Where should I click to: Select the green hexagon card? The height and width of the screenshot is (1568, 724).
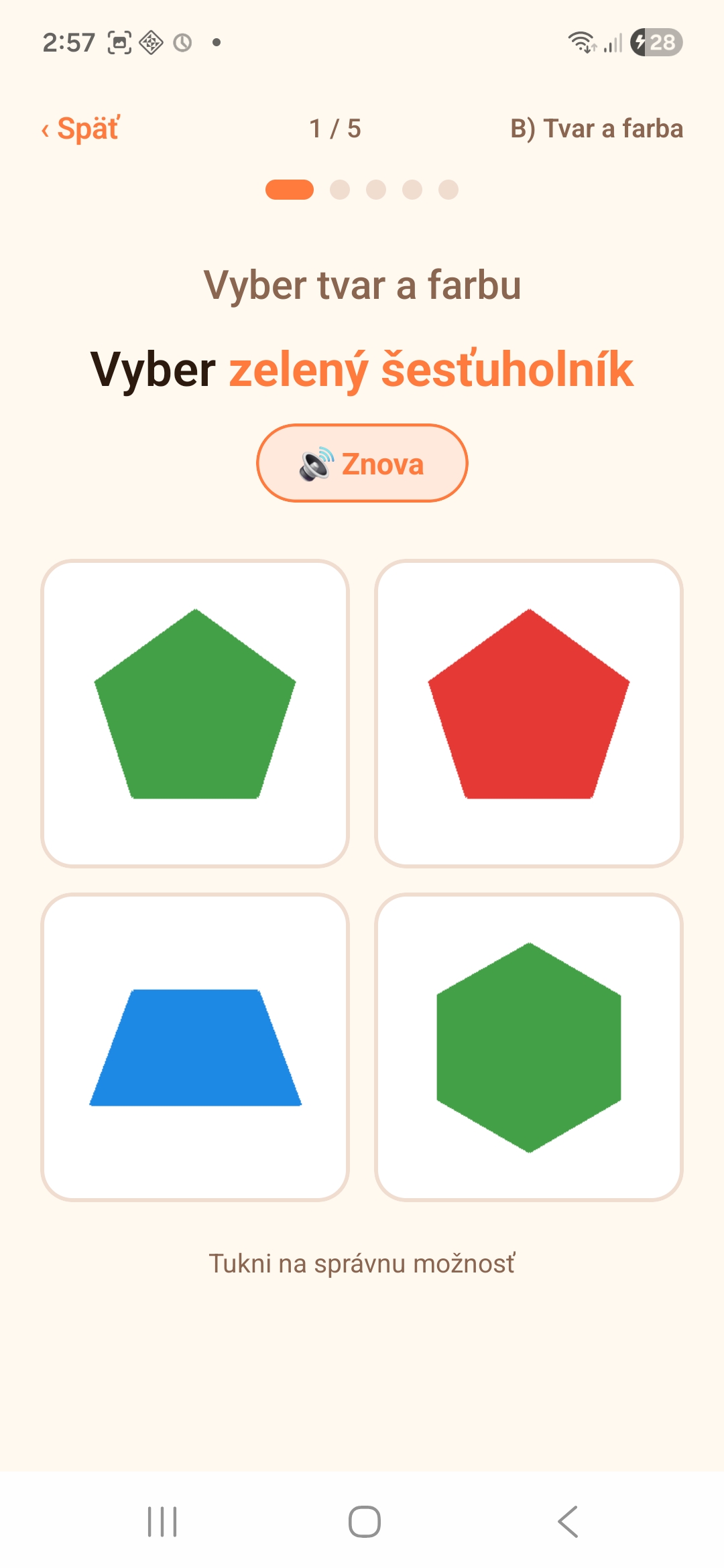point(529,1047)
